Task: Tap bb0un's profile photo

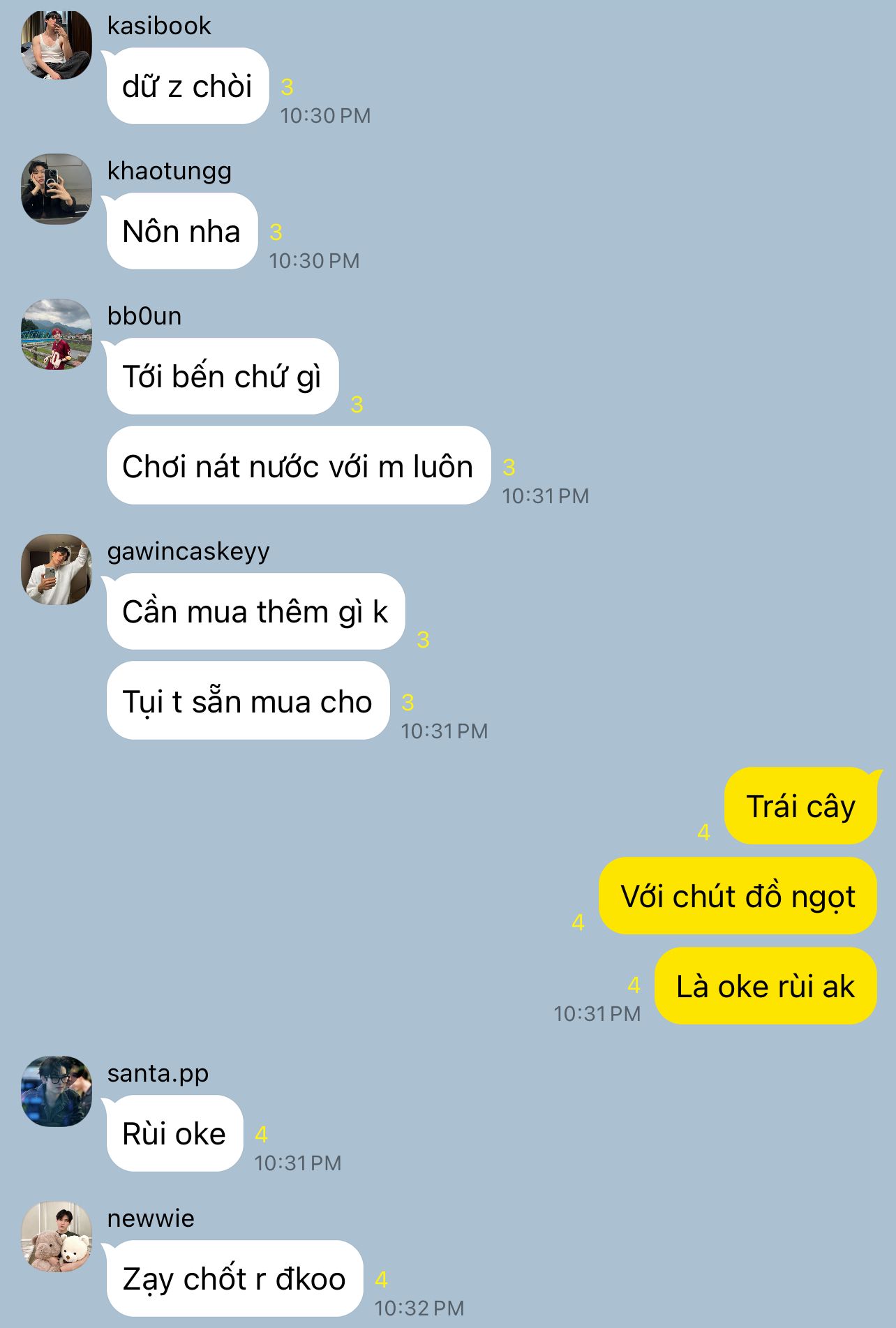Action: 57,334
